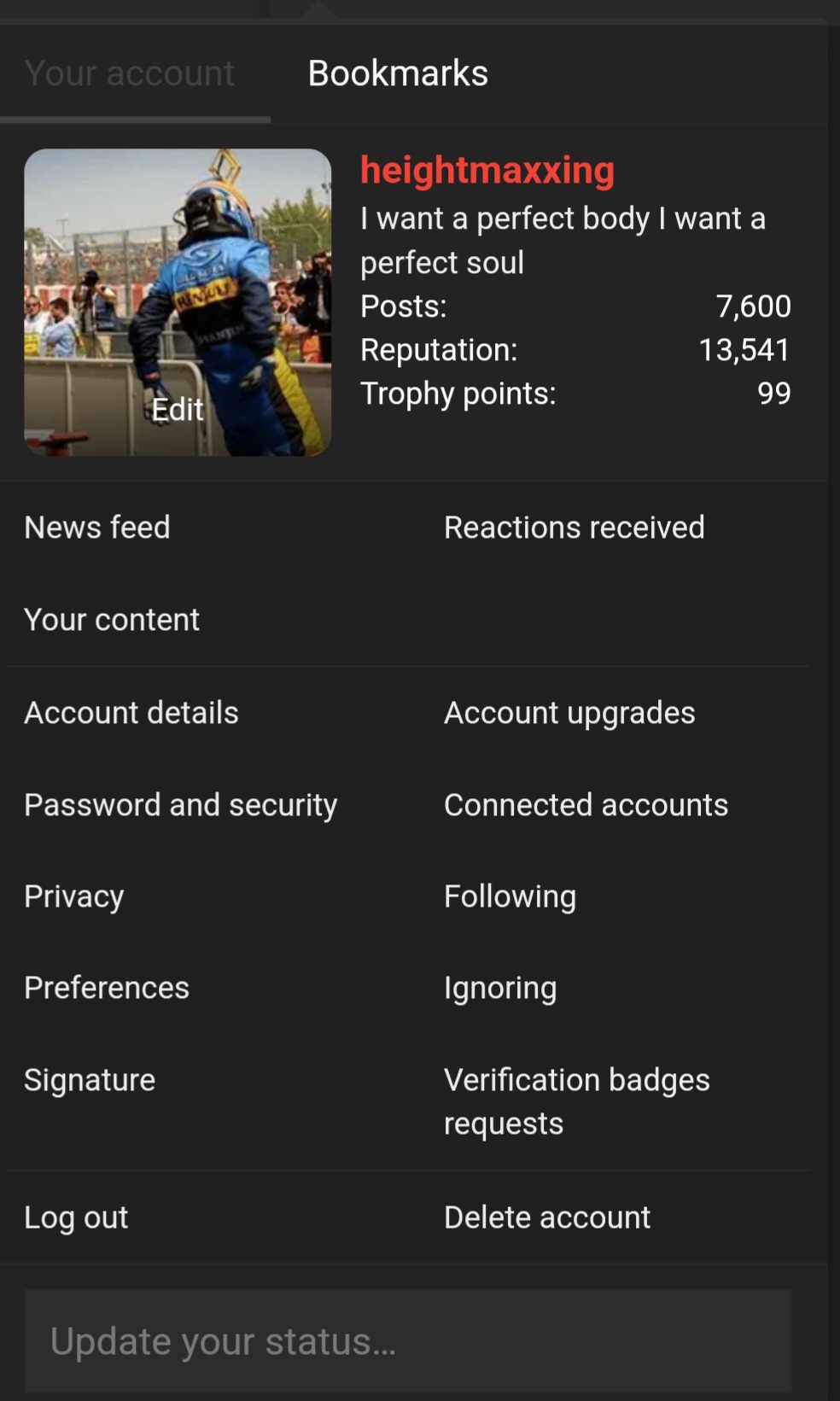The width and height of the screenshot is (840, 1401).
Task: Open the News feed page
Action: [x=97, y=527]
